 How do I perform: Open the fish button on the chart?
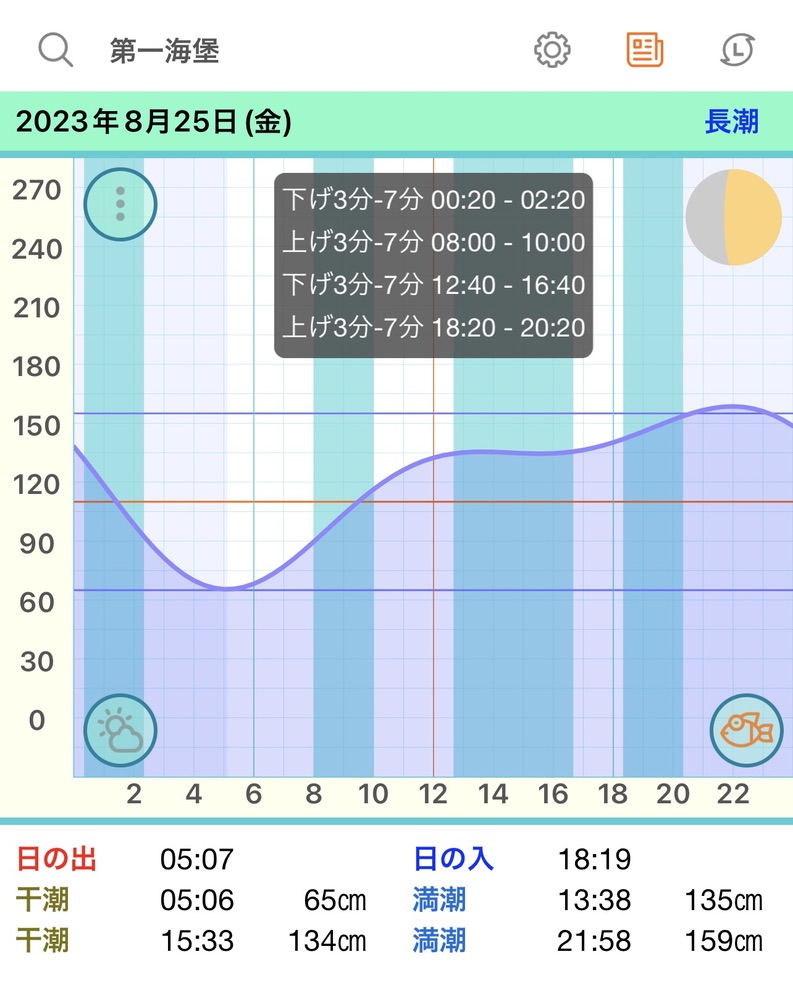[x=746, y=730]
